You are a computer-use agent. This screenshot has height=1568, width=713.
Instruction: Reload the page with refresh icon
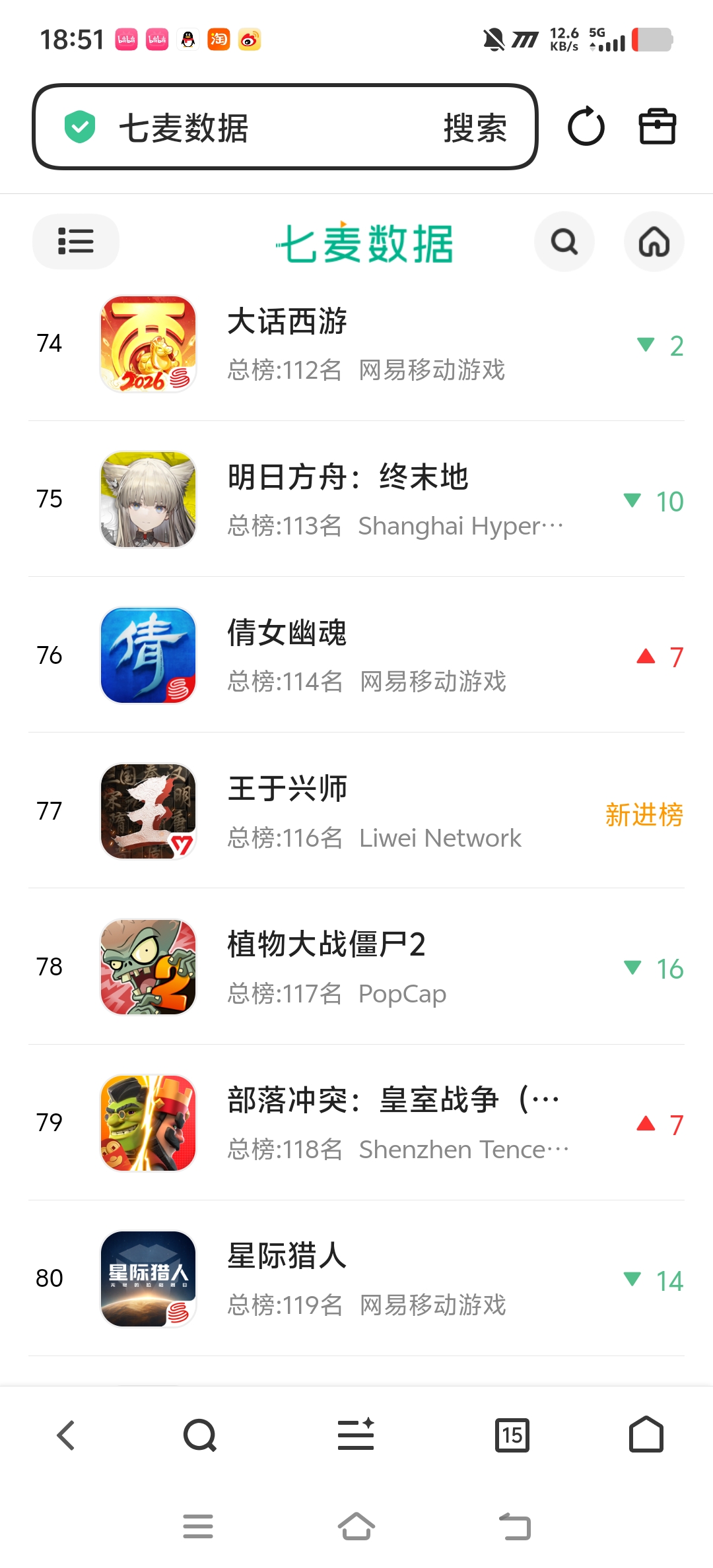click(x=586, y=127)
